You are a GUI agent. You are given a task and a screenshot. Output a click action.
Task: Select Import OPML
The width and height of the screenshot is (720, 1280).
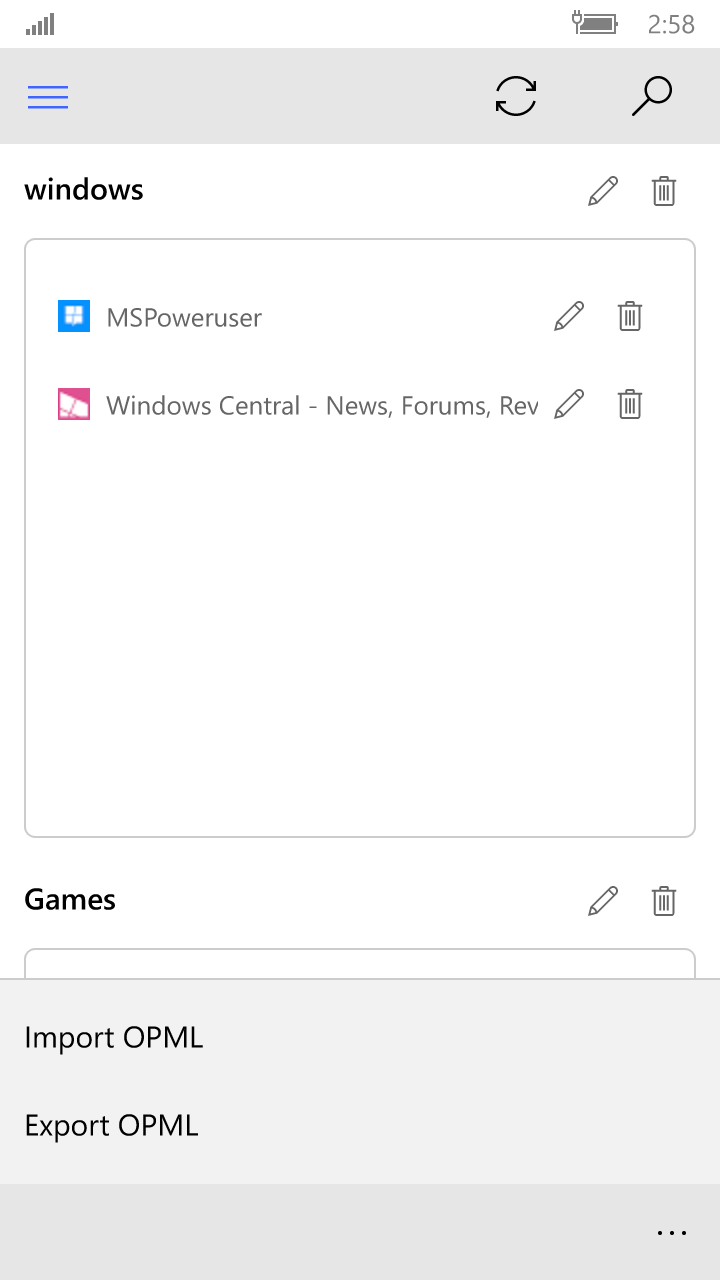(114, 1038)
